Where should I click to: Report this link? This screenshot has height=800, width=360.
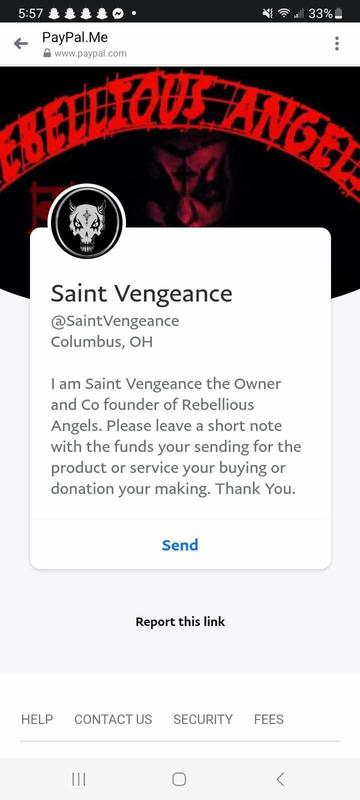coord(180,622)
